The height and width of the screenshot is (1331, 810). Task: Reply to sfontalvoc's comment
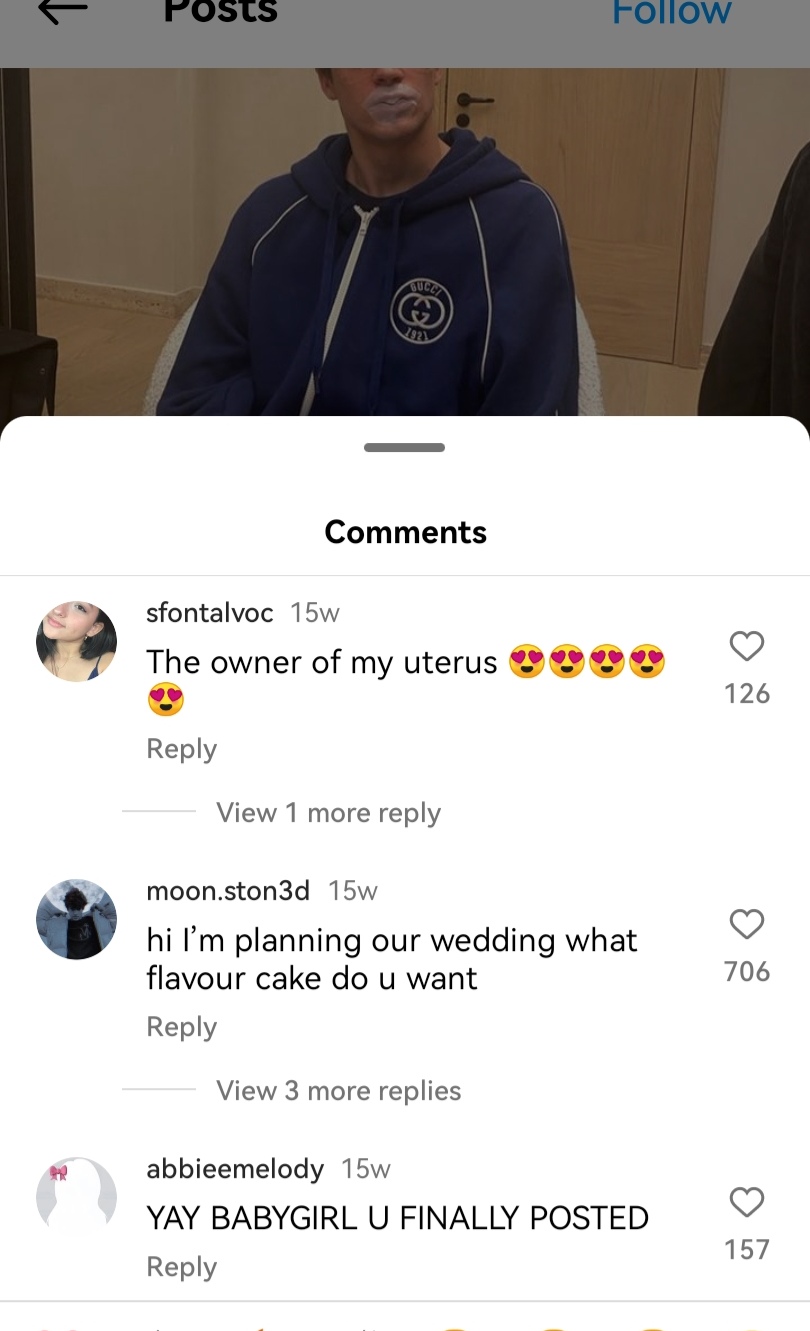181,749
